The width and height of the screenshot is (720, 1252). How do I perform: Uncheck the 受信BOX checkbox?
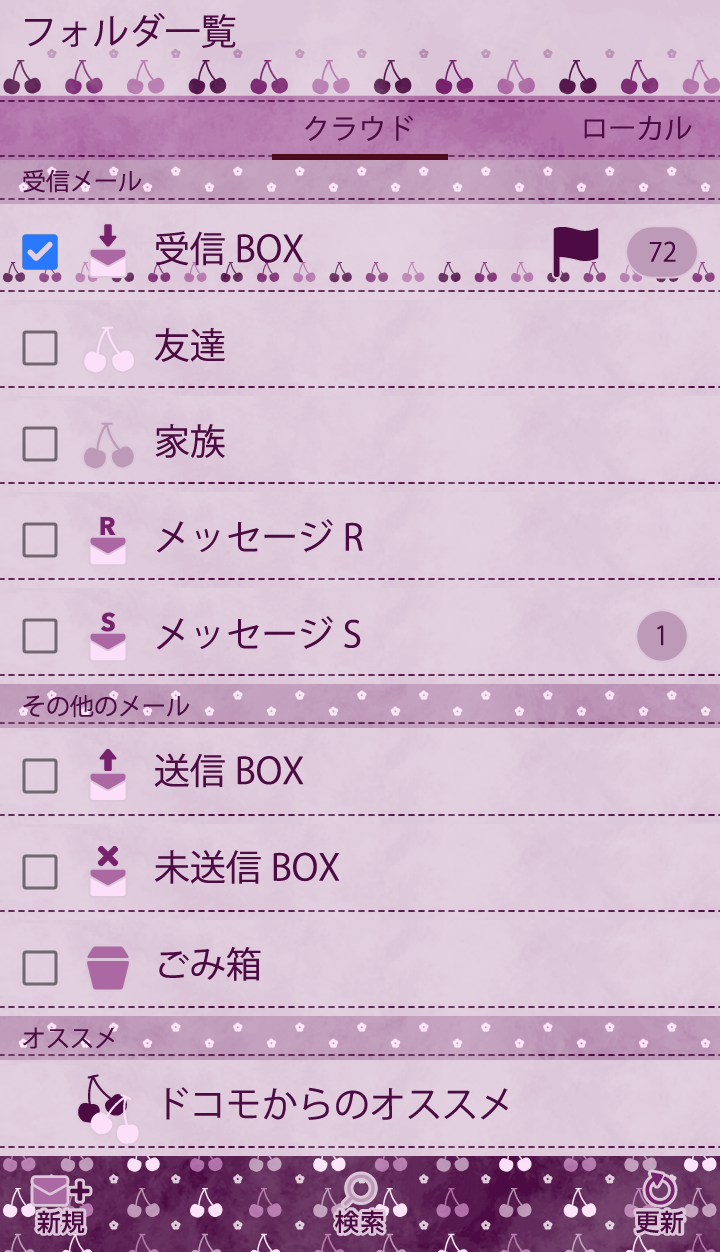point(40,252)
